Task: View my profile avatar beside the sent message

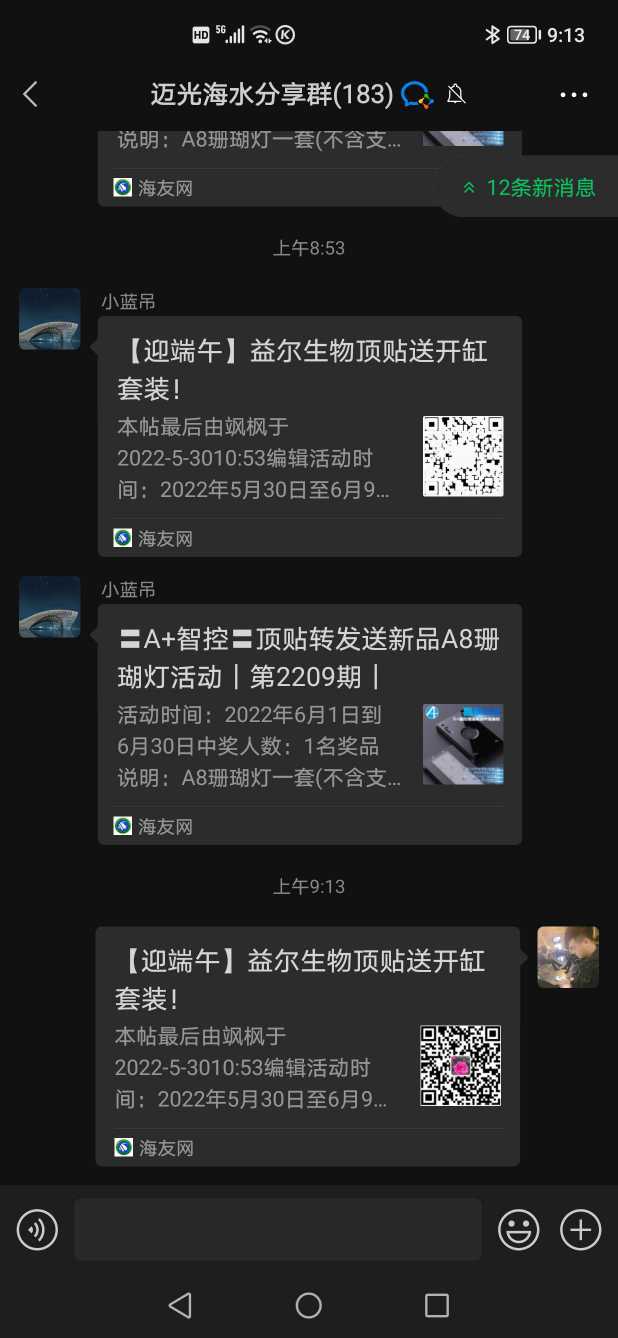Action: click(x=567, y=957)
